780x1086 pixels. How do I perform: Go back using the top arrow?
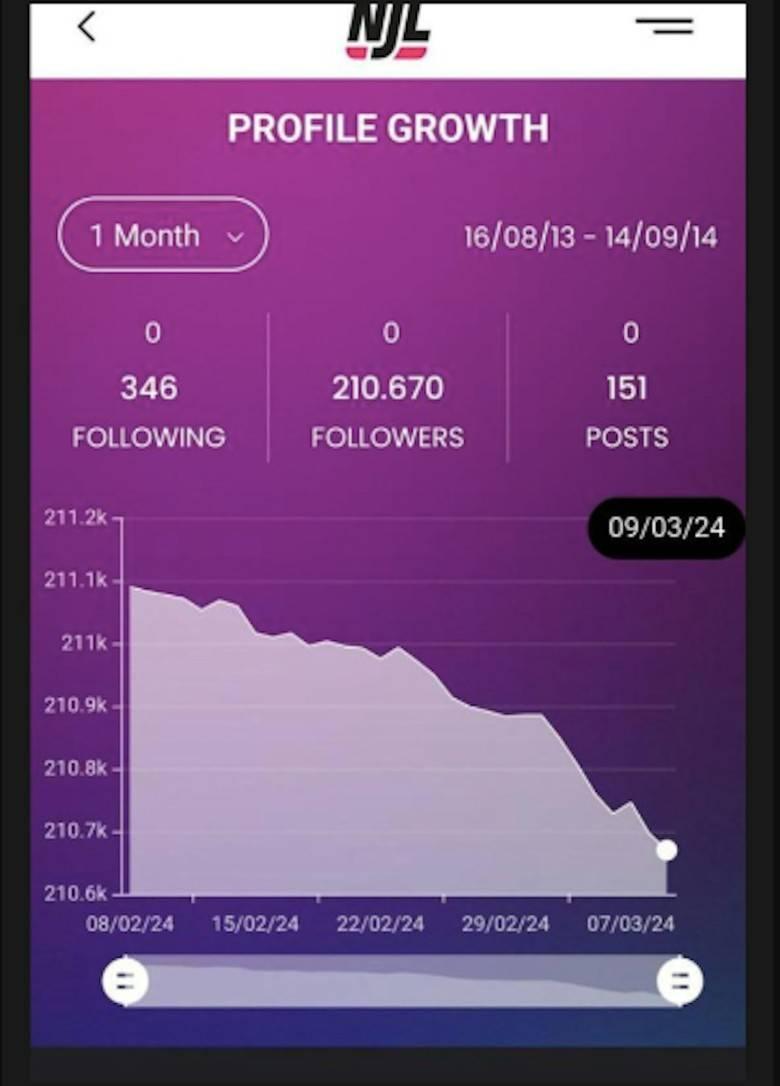(x=87, y=27)
